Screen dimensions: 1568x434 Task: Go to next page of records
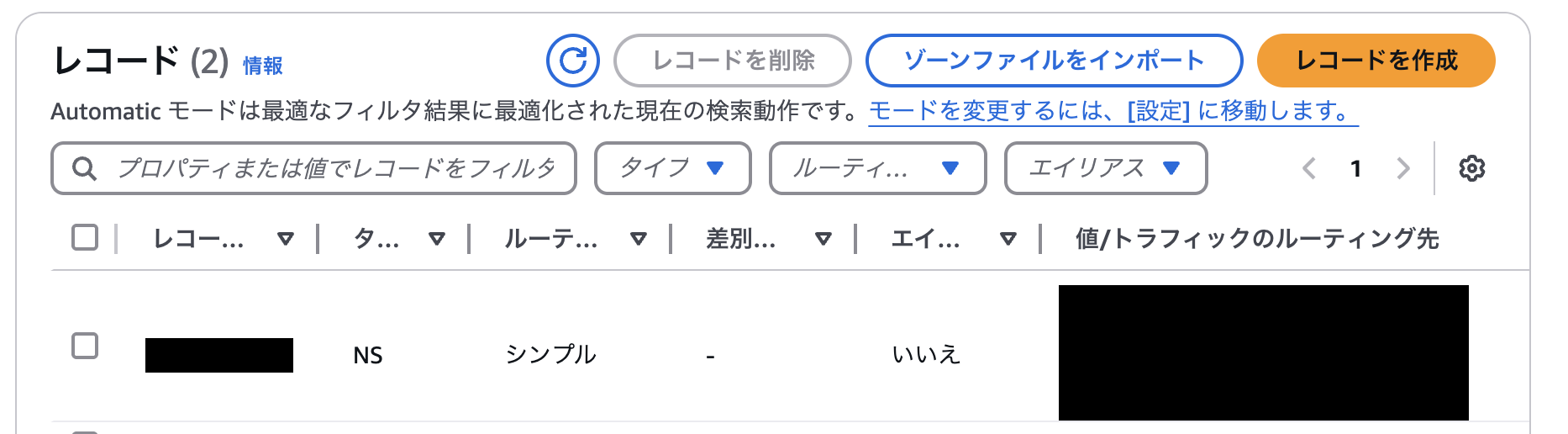tap(1402, 168)
